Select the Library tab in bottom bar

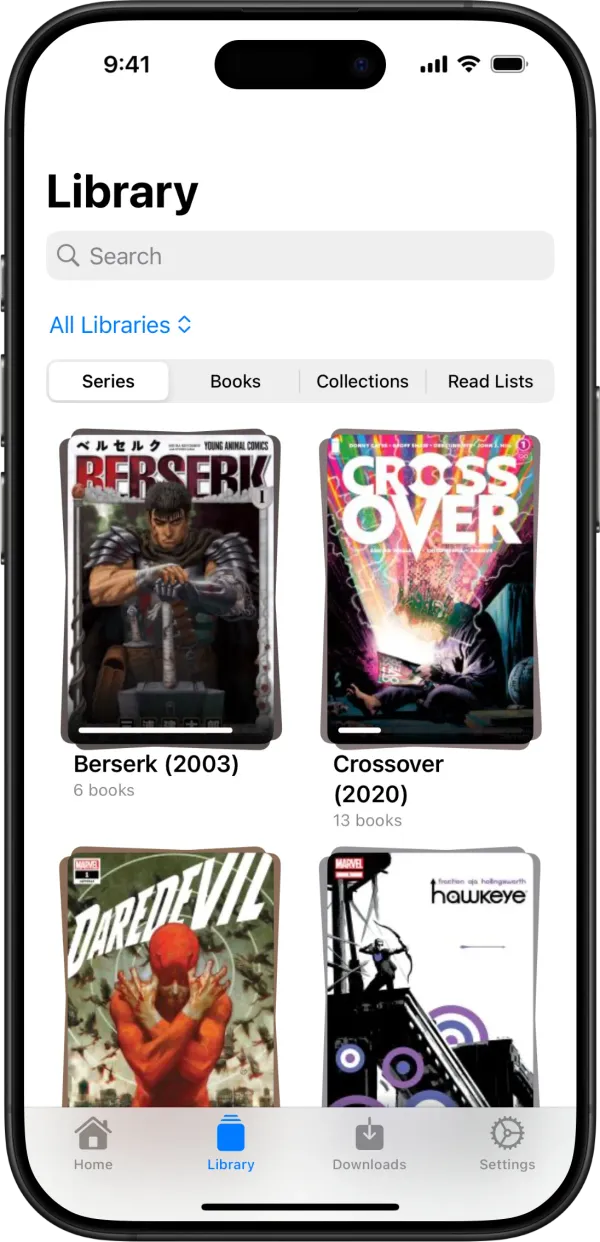231,1144
